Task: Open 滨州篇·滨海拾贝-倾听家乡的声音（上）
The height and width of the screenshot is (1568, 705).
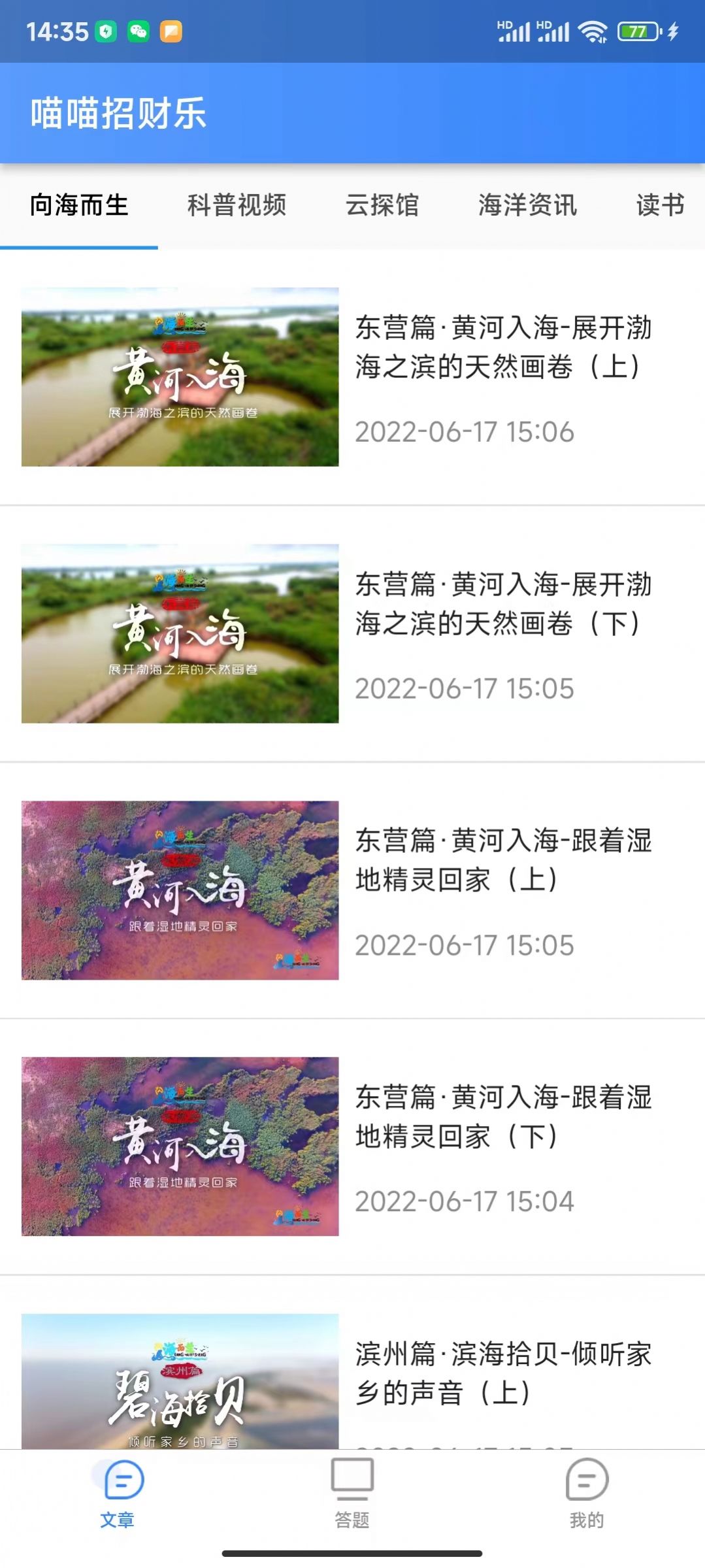Action: tap(503, 1373)
